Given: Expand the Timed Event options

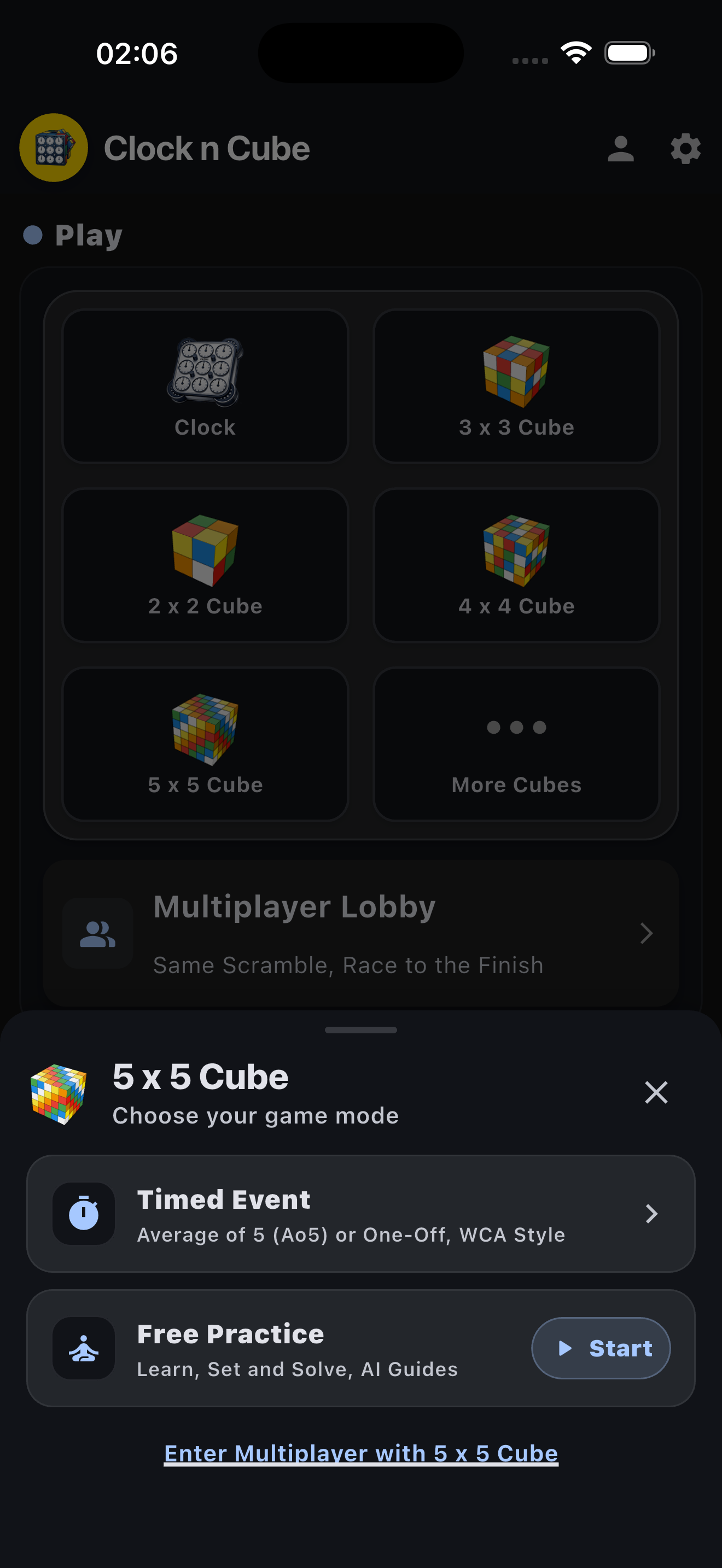Looking at the screenshot, I should point(651,1213).
